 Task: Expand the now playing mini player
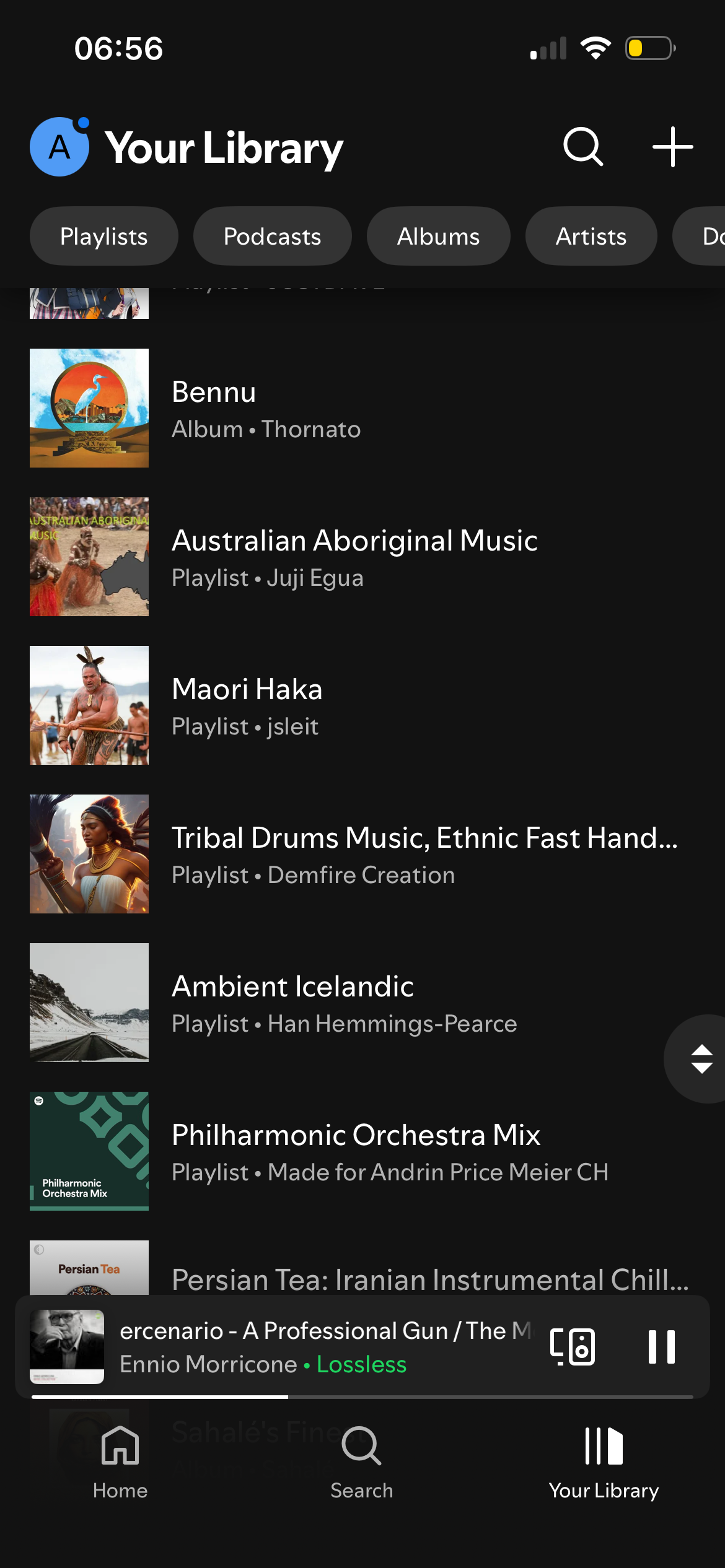coord(310,1347)
